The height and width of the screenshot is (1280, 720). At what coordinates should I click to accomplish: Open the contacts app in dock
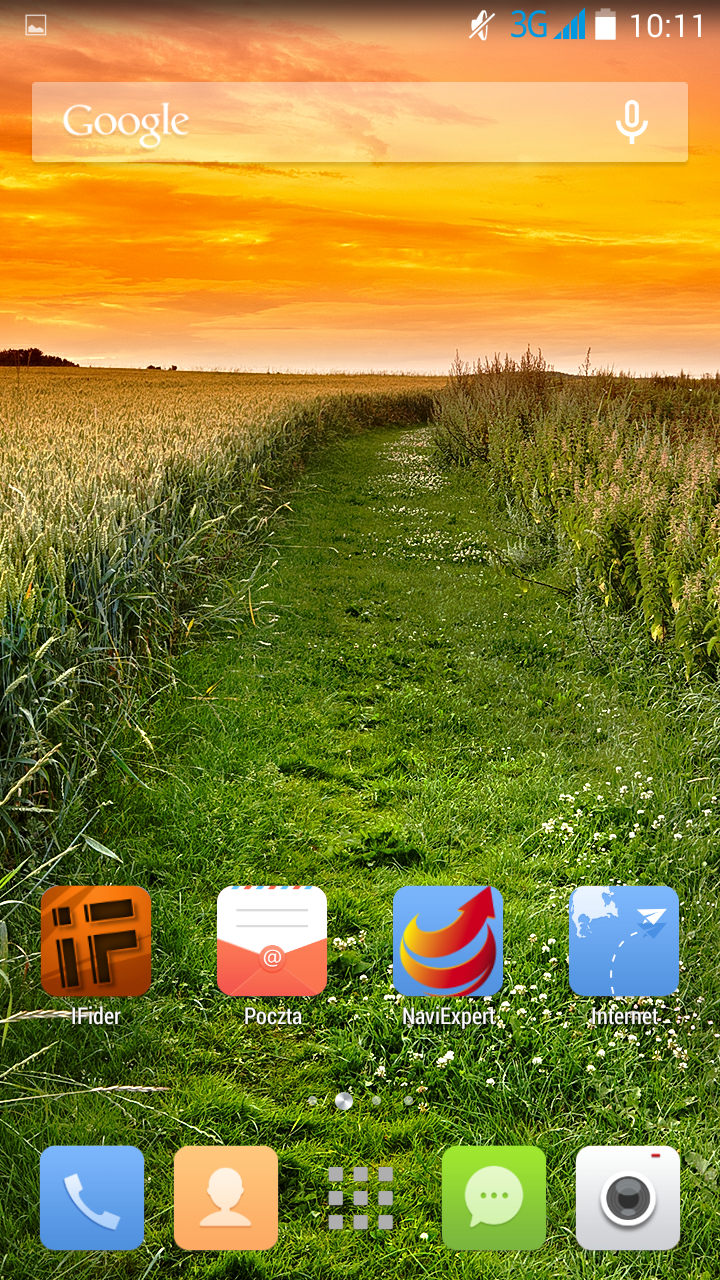click(x=226, y=1198)
